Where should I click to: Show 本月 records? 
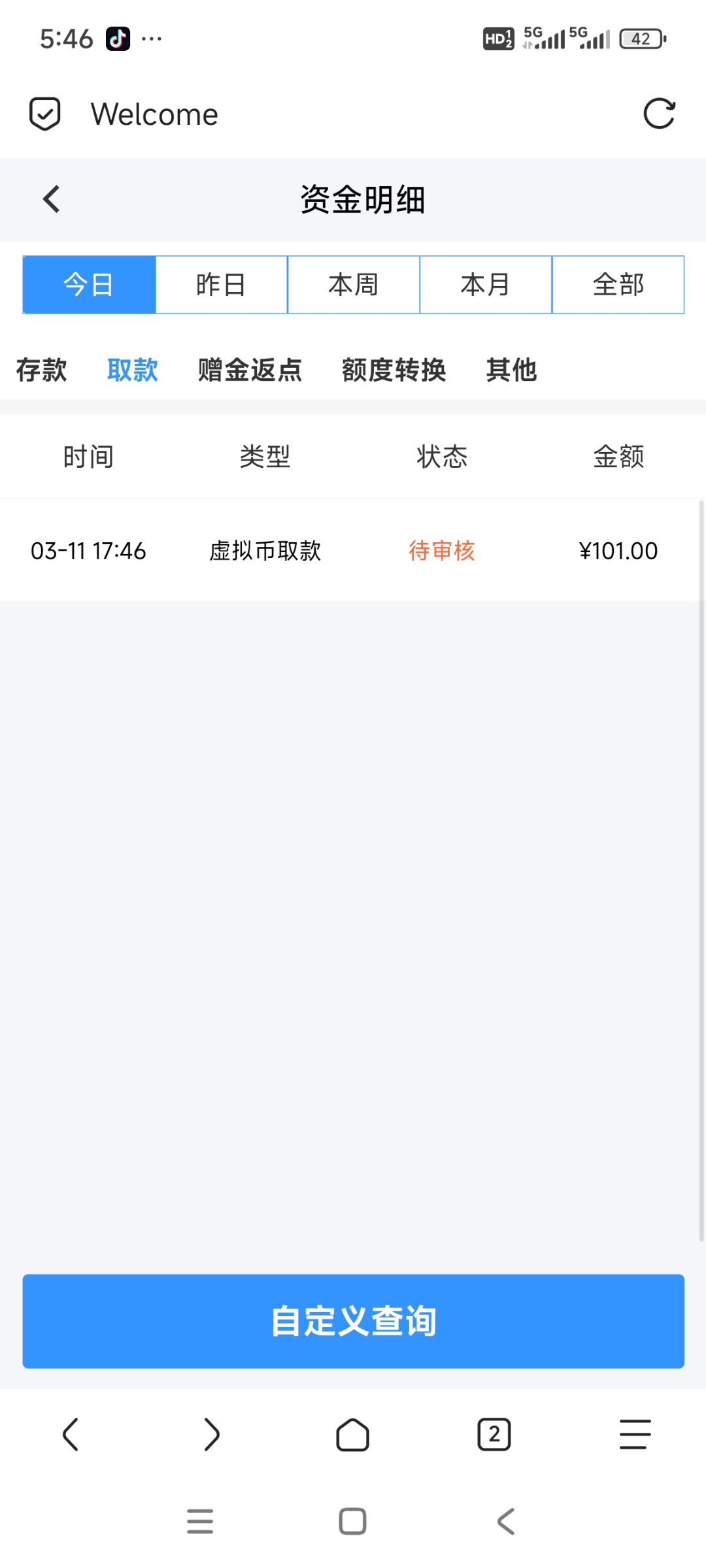[x=485, y=285]
